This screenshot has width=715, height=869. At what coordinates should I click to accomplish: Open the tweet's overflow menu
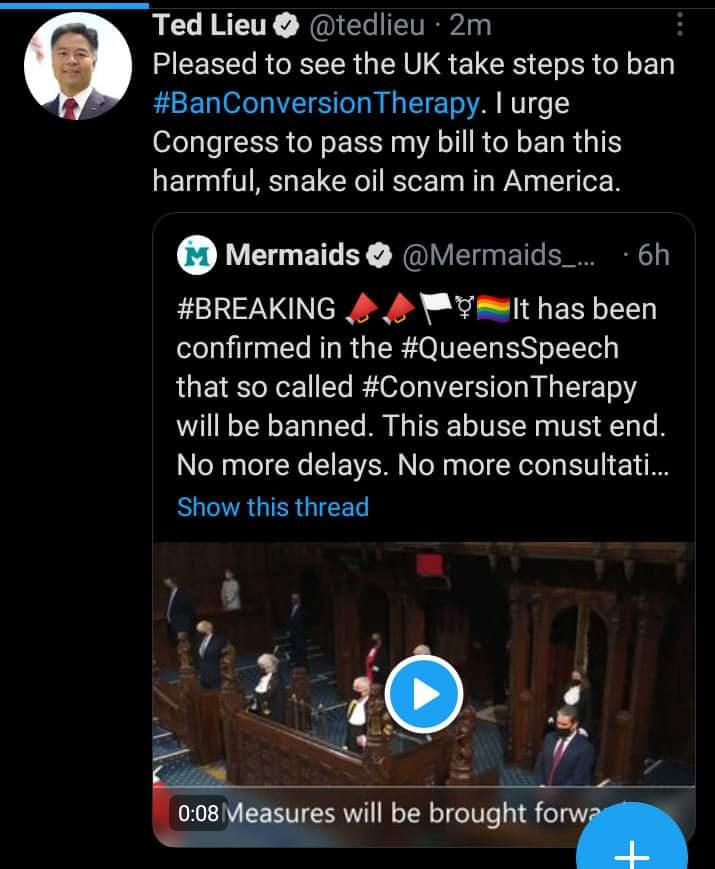681,24
